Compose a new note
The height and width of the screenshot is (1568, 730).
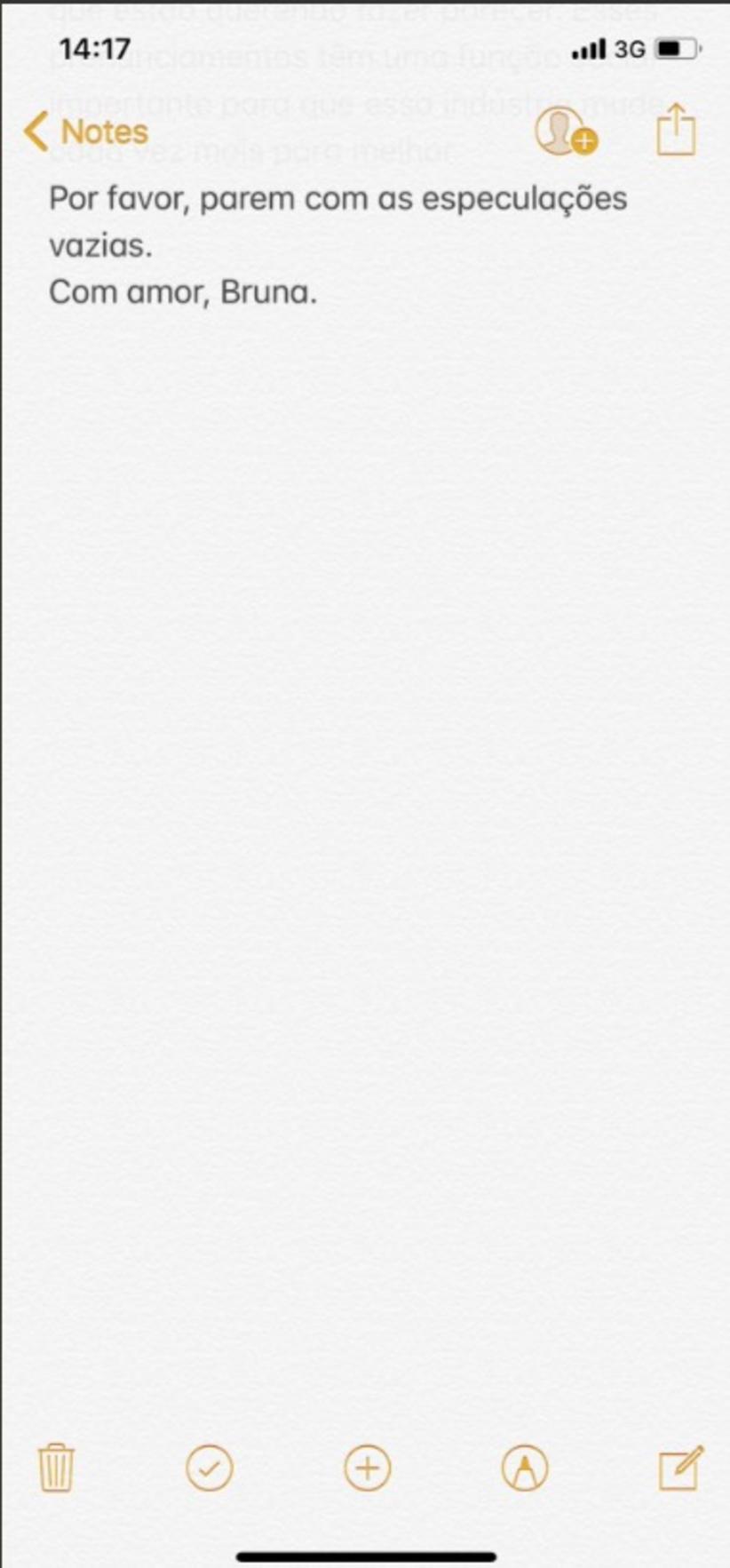[680, 1468]
